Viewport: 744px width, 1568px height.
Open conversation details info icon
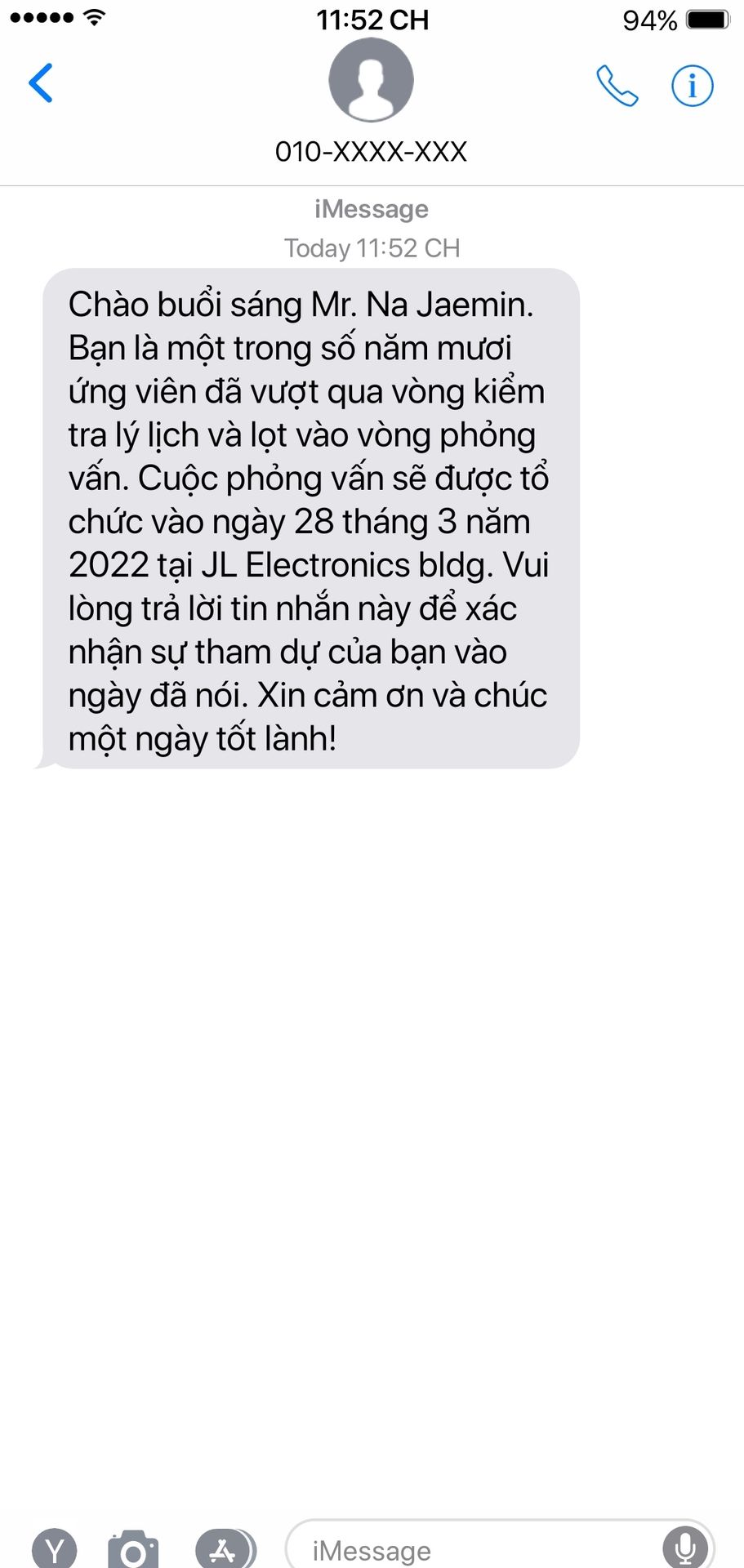tap(692, 85)
